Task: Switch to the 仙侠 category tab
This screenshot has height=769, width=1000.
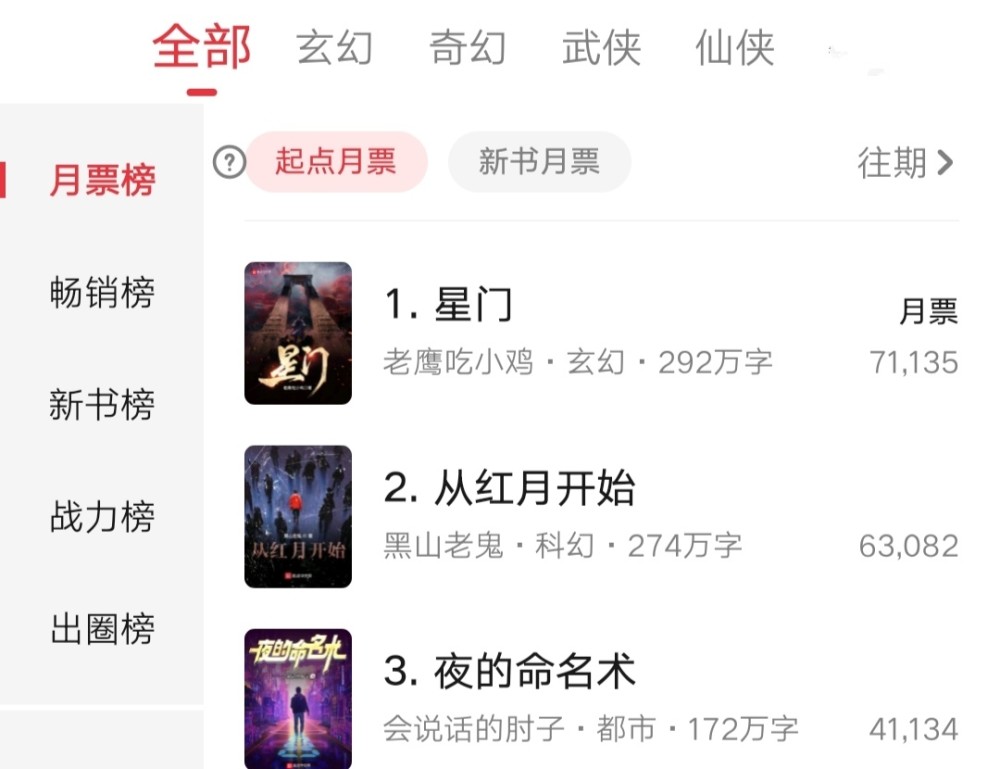Action: (x=734, y=48)
